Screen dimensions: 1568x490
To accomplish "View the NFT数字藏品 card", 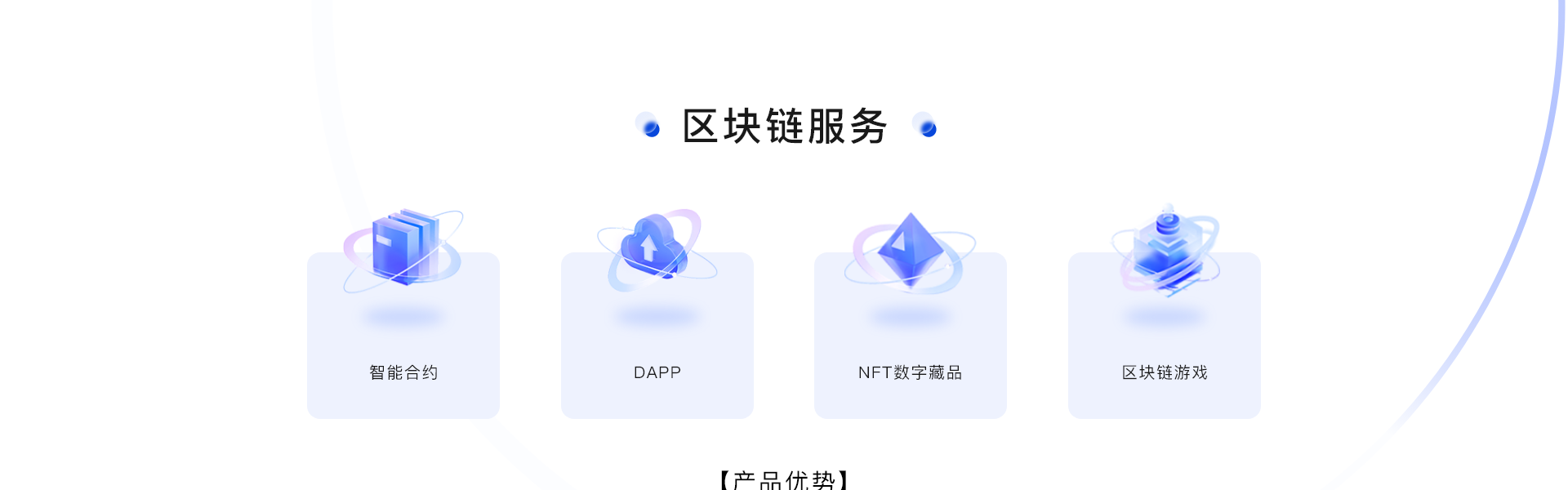I will tap(910, 336).
